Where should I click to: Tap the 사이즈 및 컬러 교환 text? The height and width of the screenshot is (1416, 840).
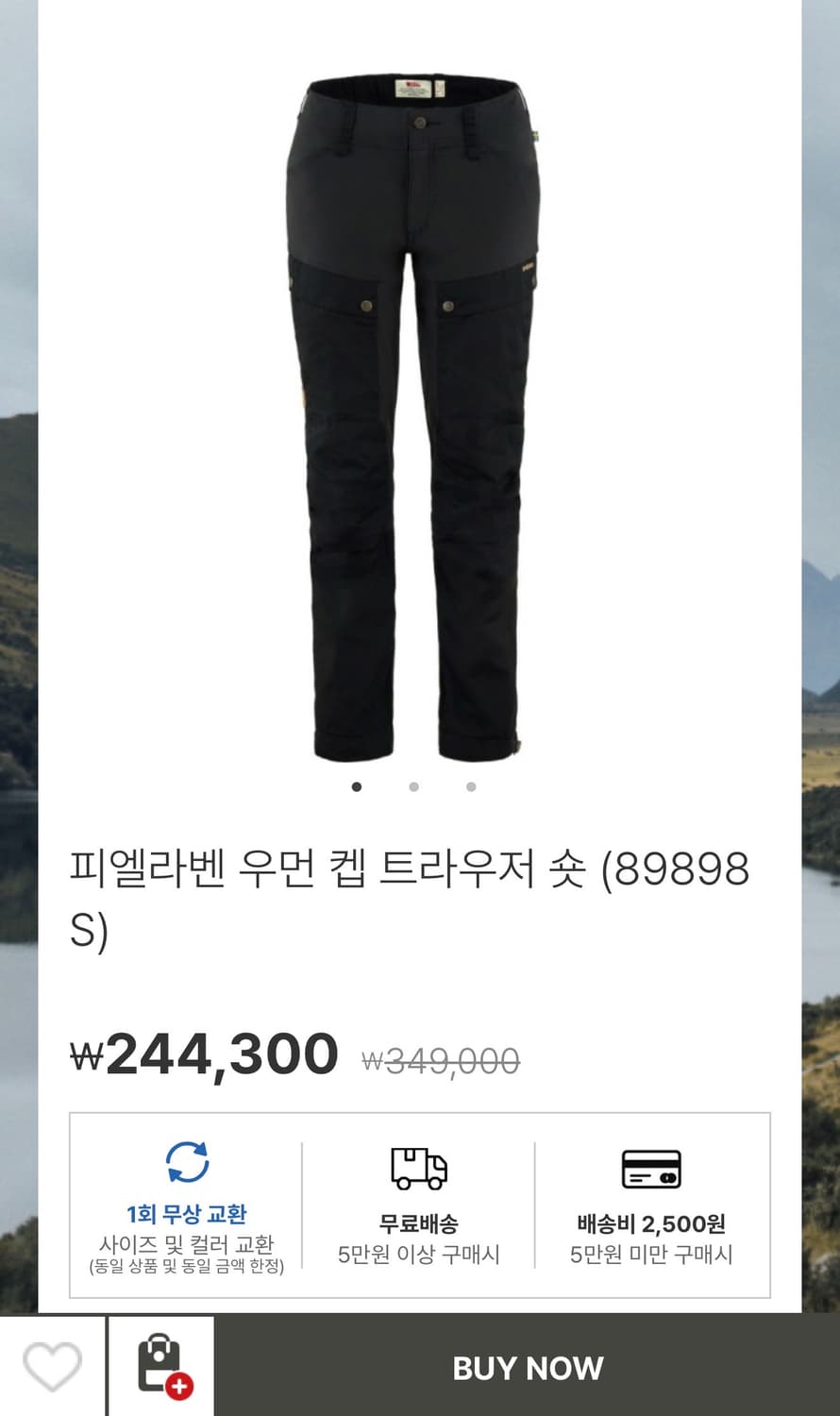[x=186, y=1243]
